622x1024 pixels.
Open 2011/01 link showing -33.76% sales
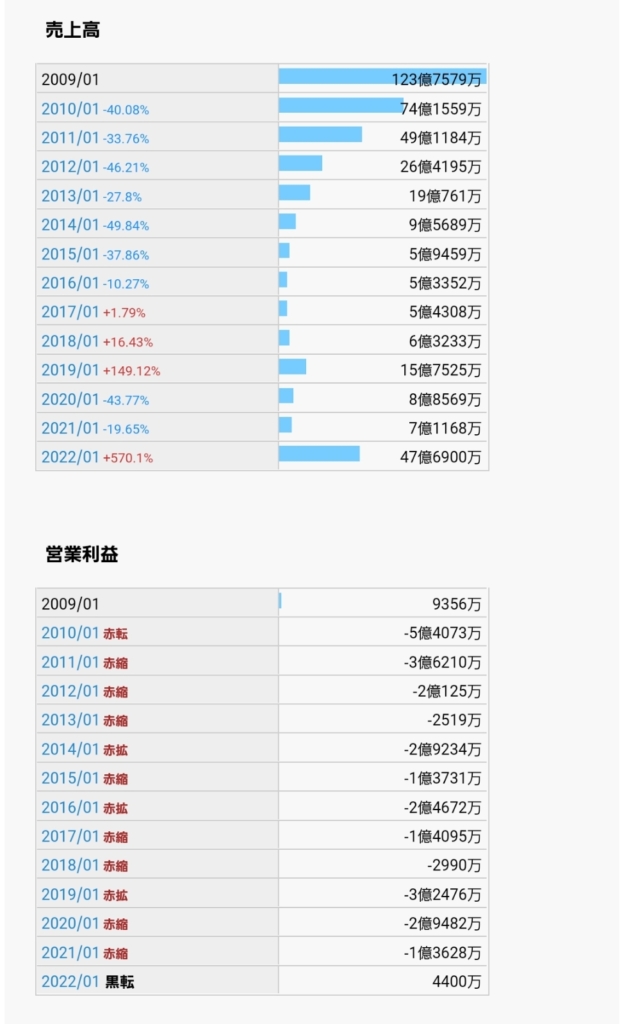tap(70, 138)
